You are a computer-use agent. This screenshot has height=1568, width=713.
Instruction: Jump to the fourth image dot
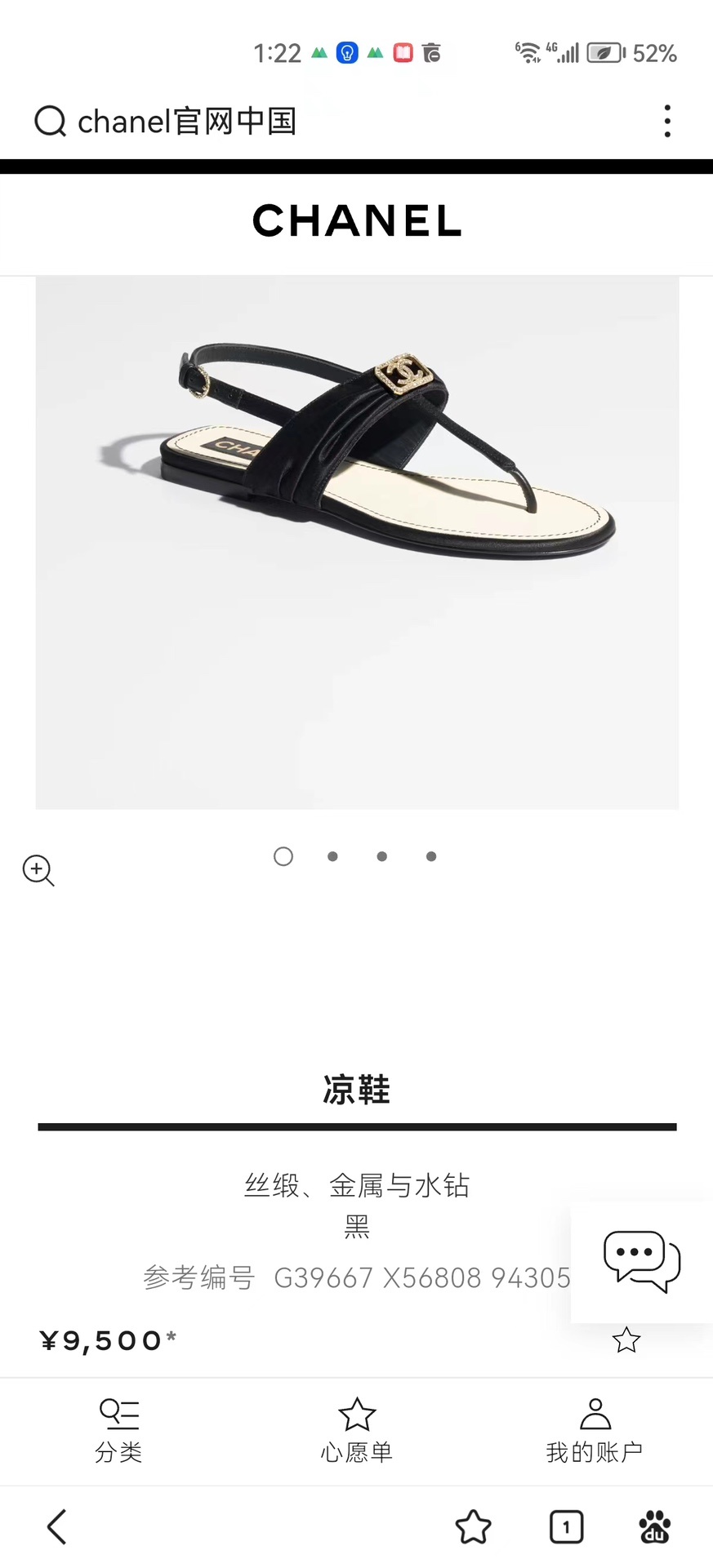(431, 856)
